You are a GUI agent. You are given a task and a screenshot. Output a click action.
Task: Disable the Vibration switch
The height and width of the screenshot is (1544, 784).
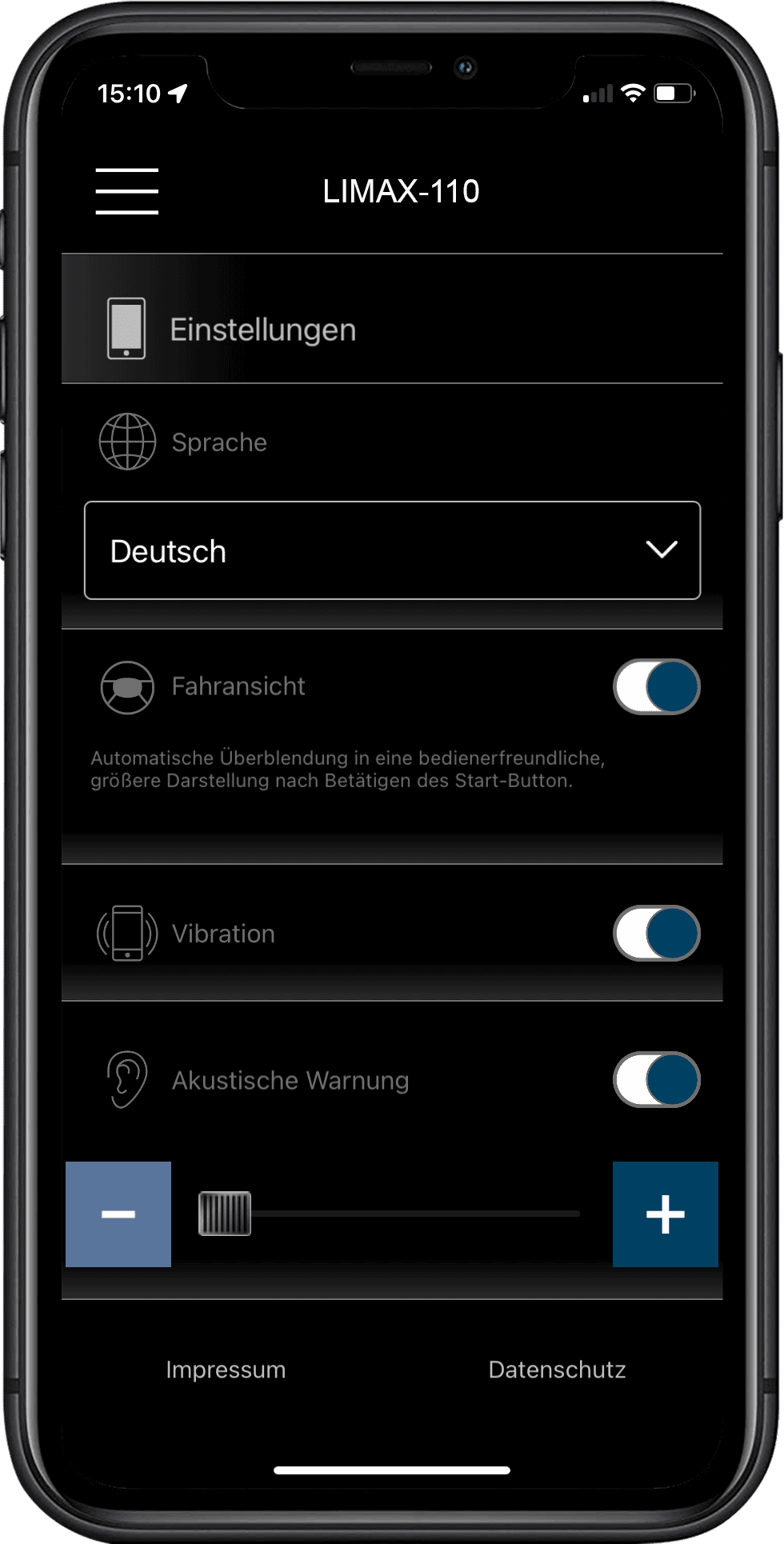click(657, 933)
